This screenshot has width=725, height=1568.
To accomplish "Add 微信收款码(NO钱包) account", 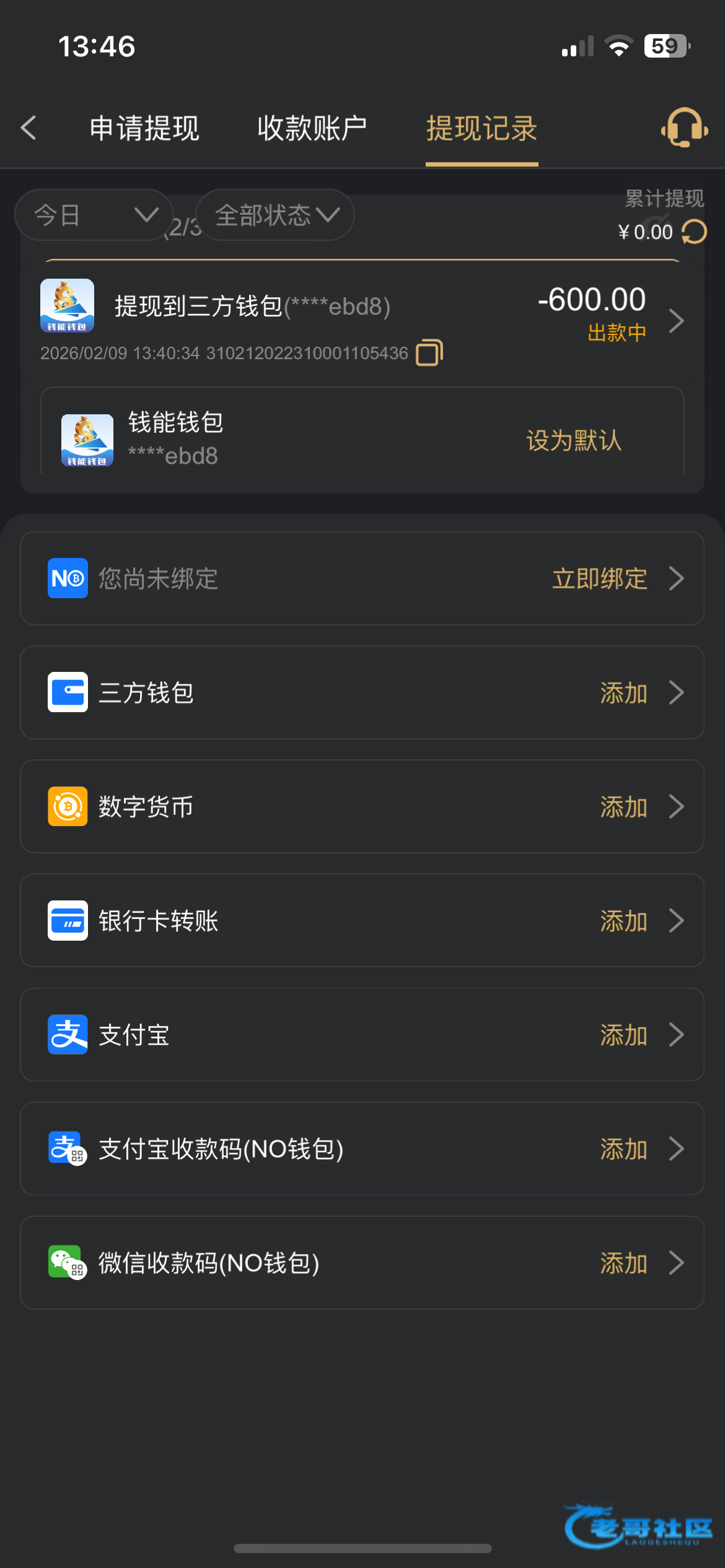I will tap(623, 1263).
